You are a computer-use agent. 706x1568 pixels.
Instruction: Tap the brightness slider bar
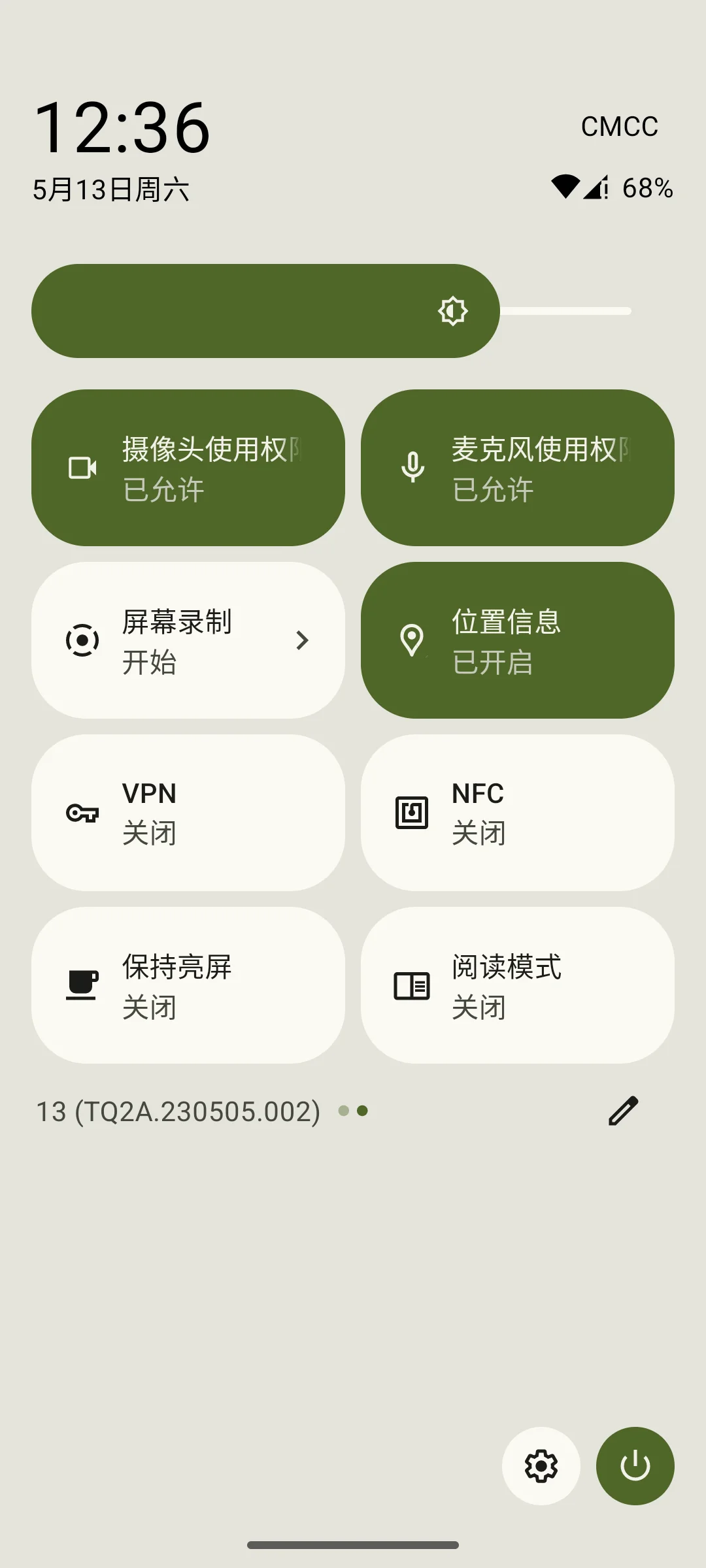(331, 311)
